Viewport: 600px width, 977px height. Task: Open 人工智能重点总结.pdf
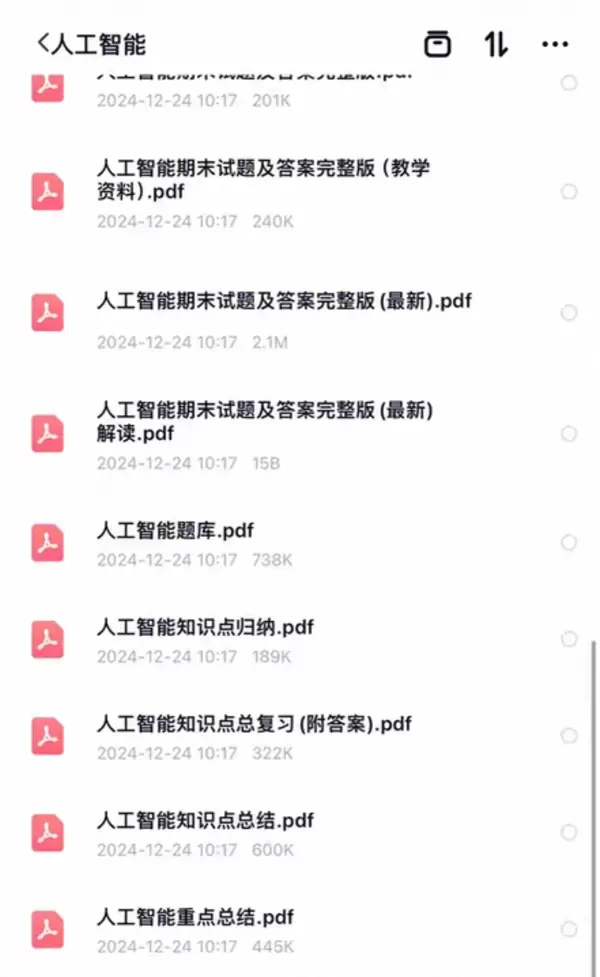(x=195, y=917)
